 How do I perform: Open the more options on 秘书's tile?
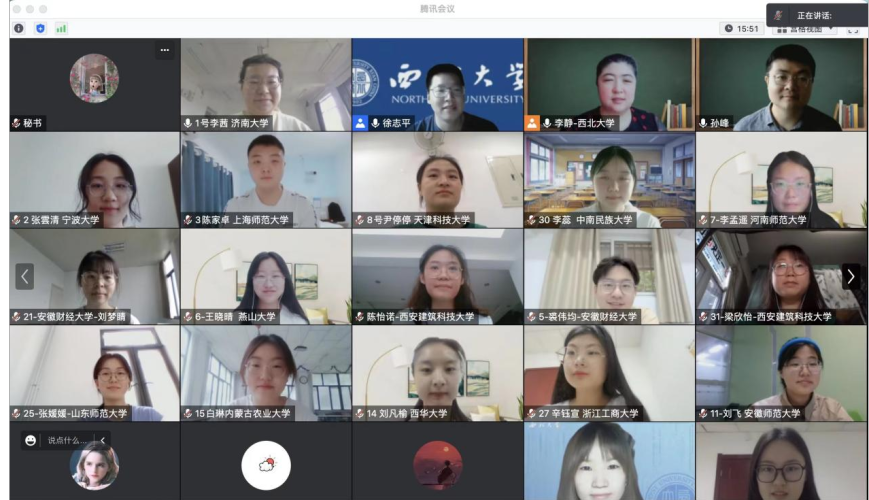click(x=165, y=50)
